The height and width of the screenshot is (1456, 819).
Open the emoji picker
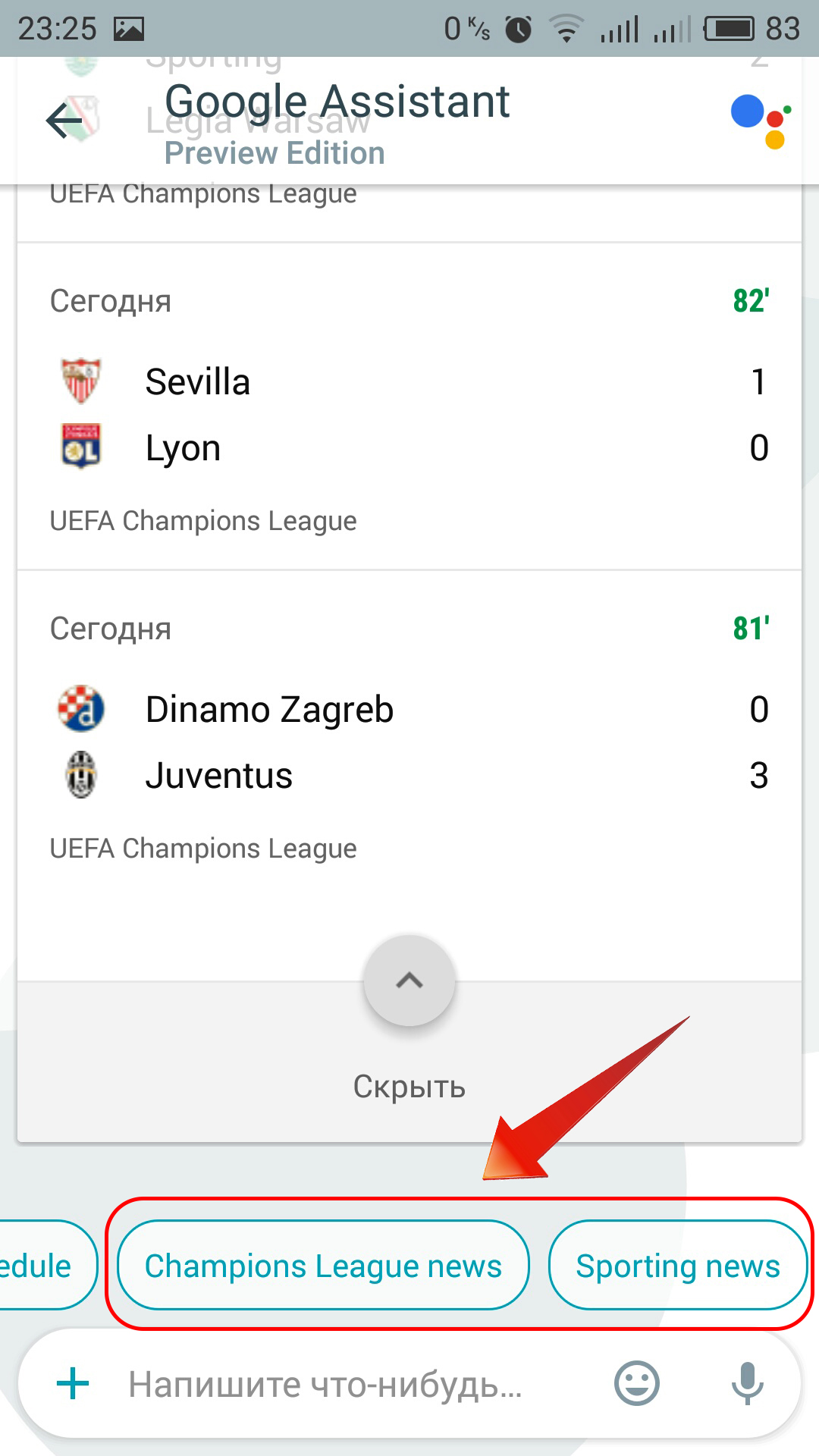tap(637, 1384)
